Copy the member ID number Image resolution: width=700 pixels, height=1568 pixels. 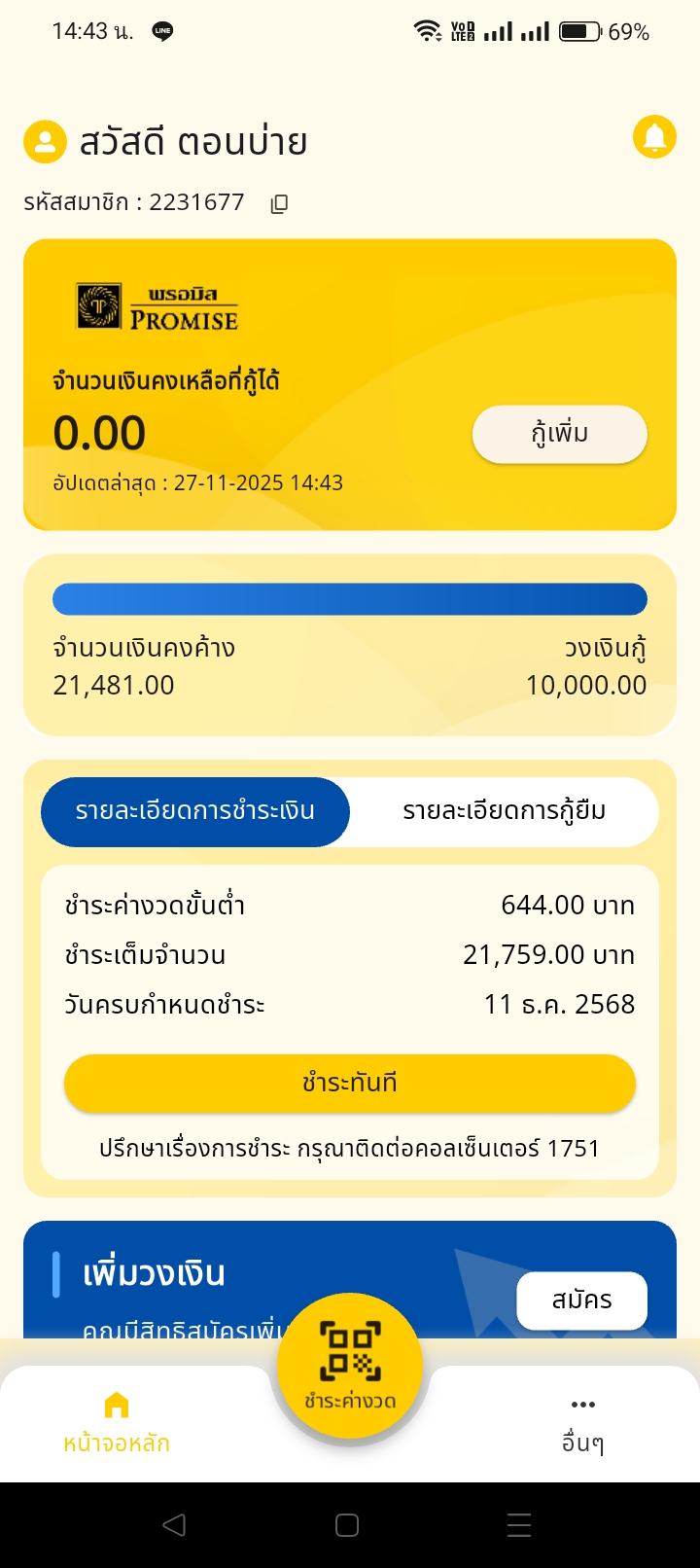(279, 203)
